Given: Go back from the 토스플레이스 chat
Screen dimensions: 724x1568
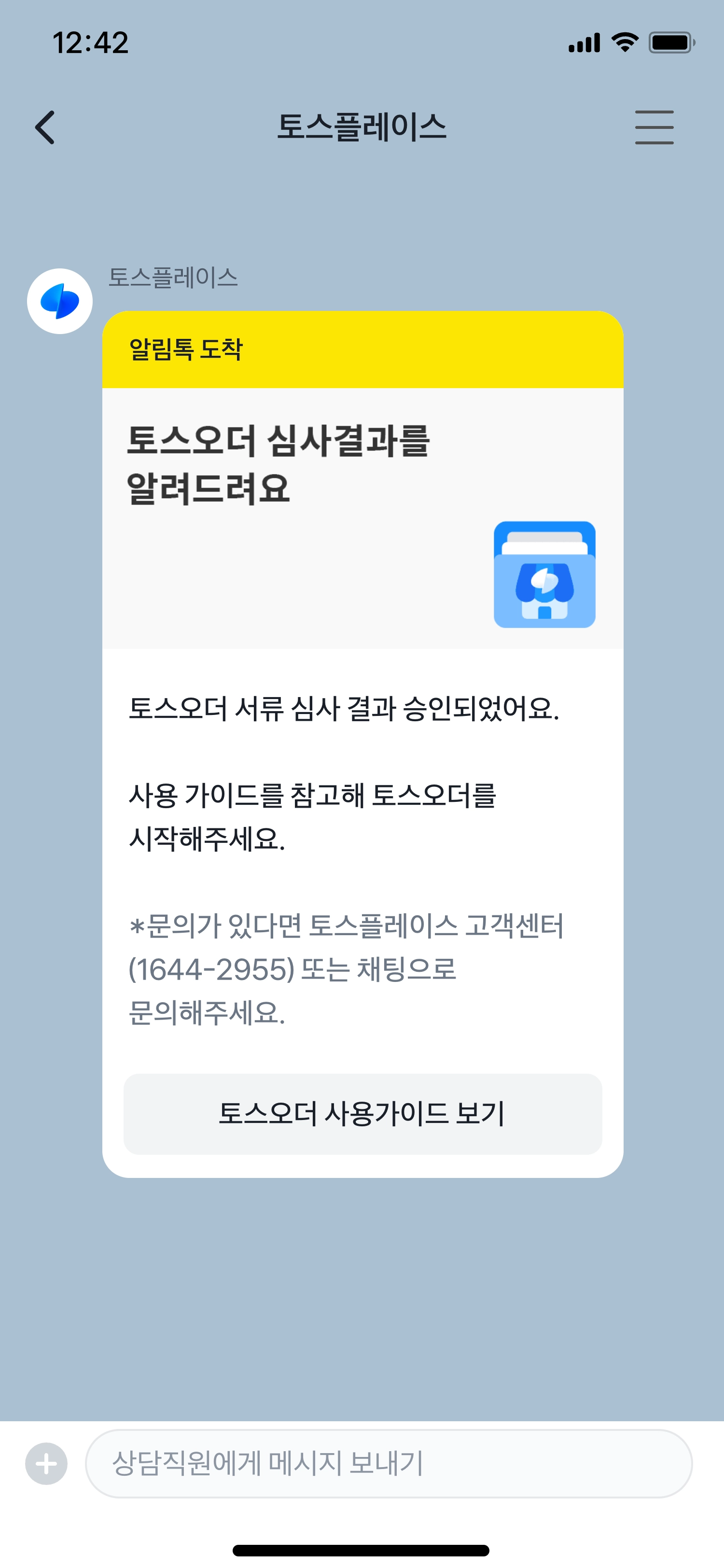Looking at the screenshot, I should coord(45,127).
